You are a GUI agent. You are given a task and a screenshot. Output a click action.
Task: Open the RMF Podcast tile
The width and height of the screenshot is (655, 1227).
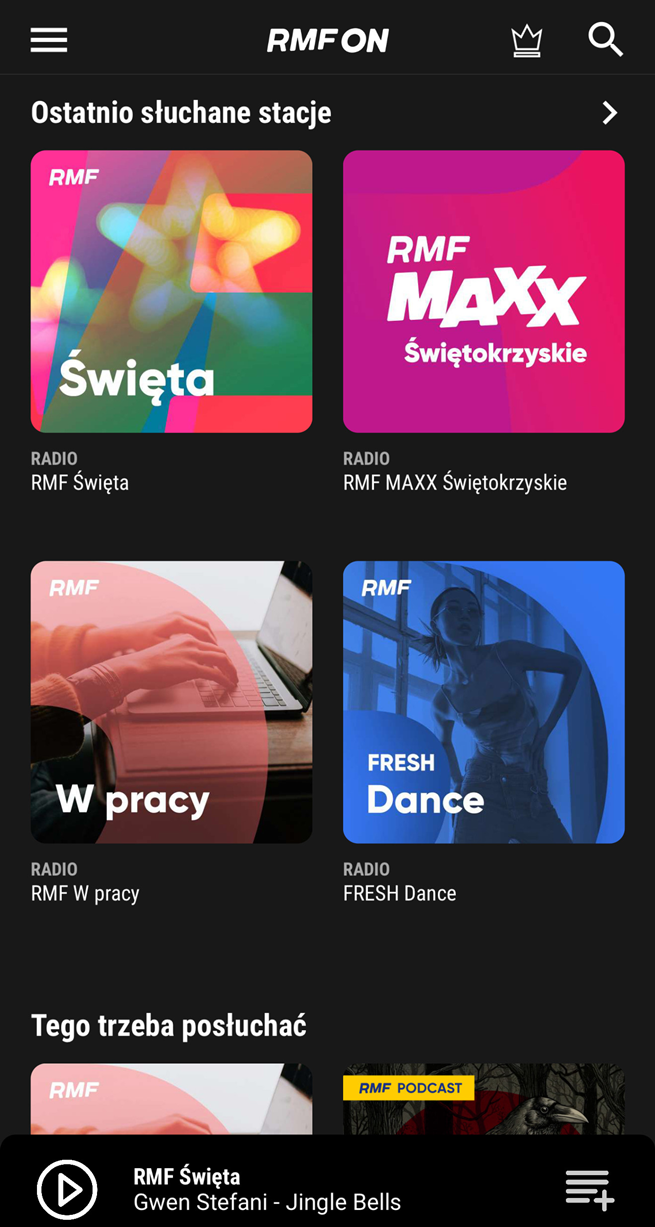point(483,1098)
